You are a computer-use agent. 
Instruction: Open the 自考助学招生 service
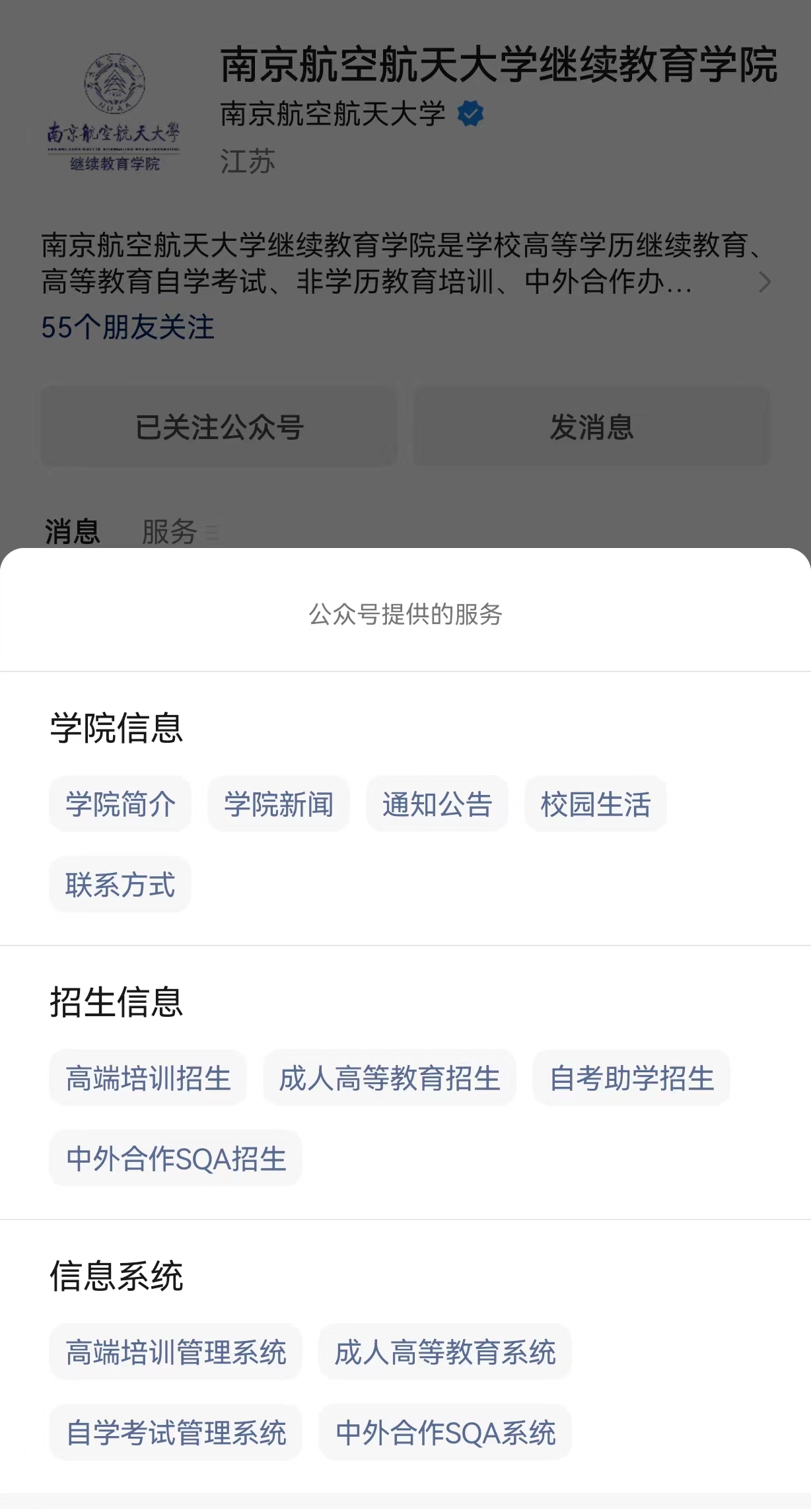coord(631,1078)
